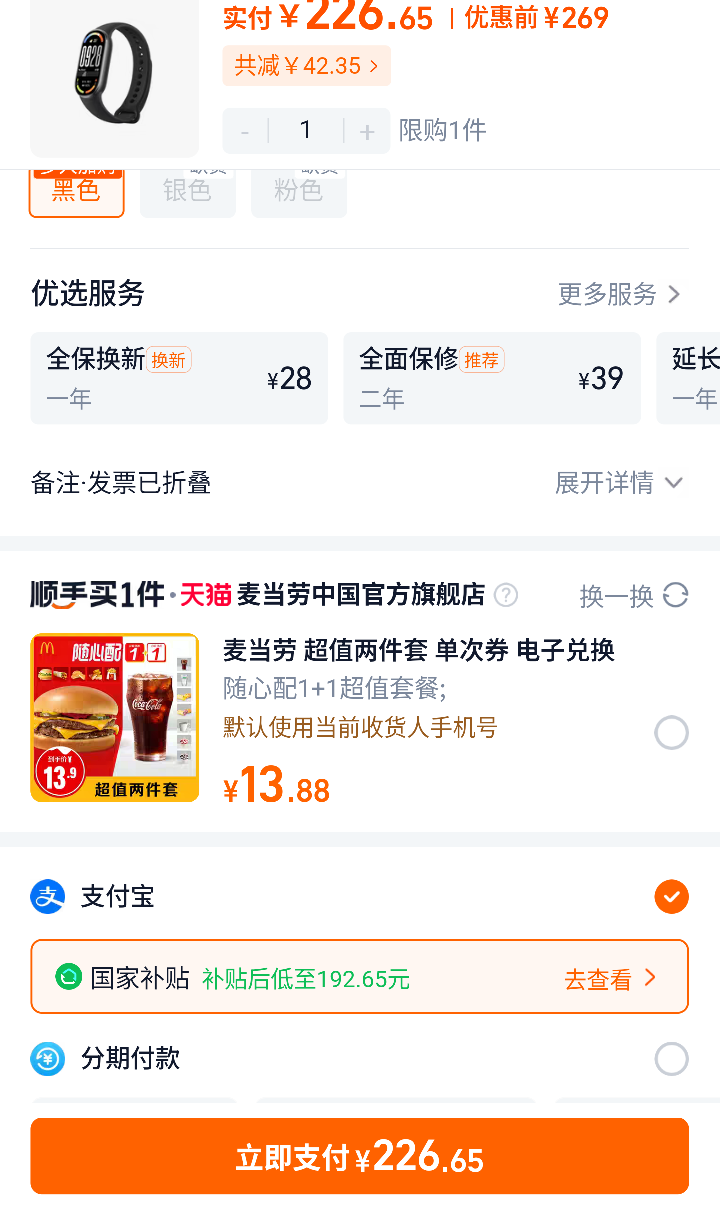Open the help icon next to 麦当劳中国官方旗舰店
The image size is (720, 1217).
[x=506, y=595]
